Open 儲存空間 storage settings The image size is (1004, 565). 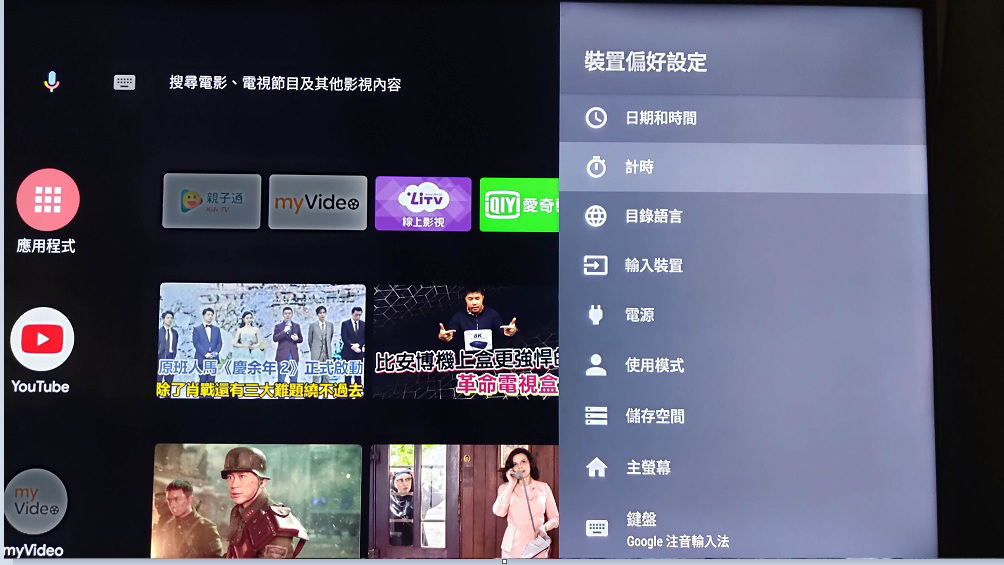coord(742,416)
